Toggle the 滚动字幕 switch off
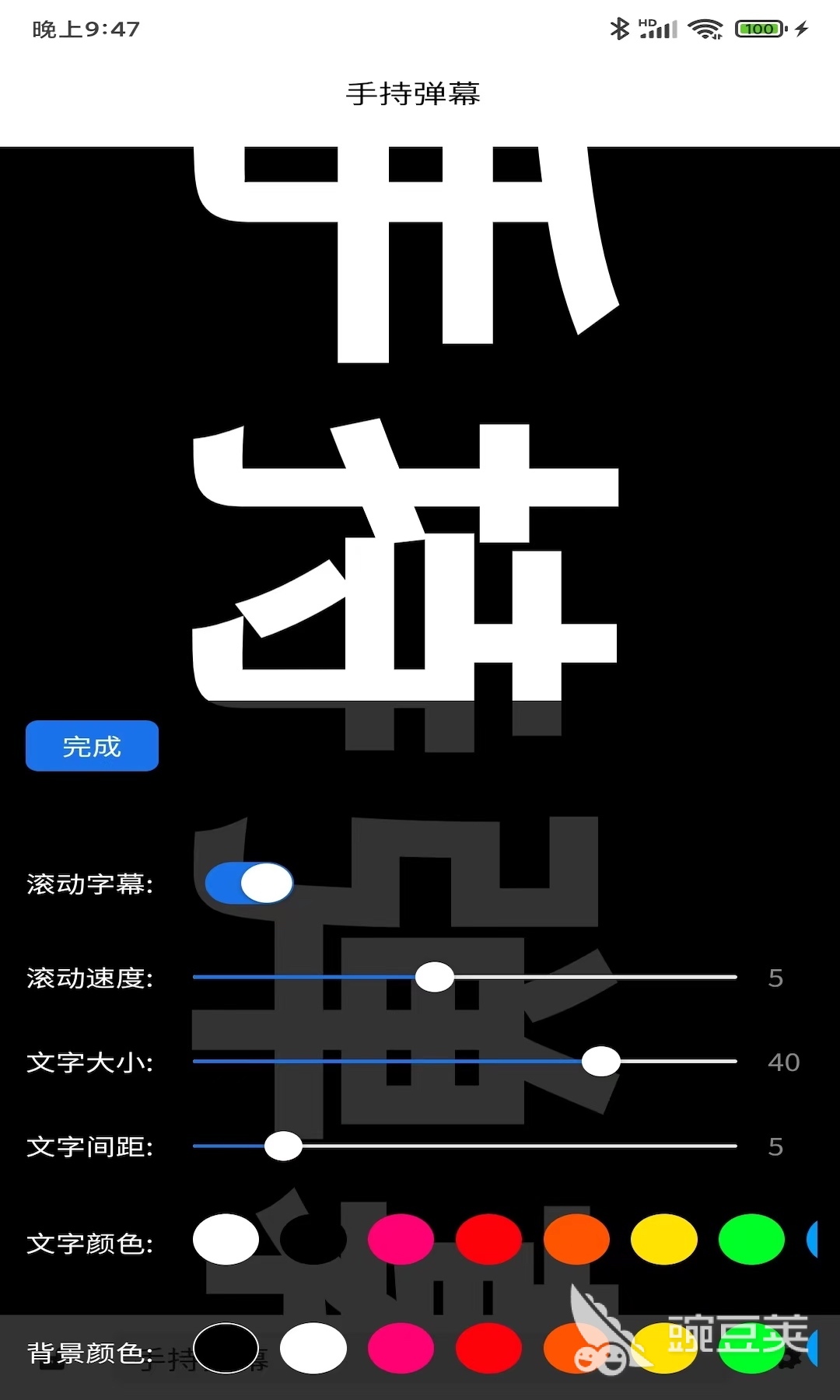This screenshot has width=840, height=1400. tap(249, 883)
